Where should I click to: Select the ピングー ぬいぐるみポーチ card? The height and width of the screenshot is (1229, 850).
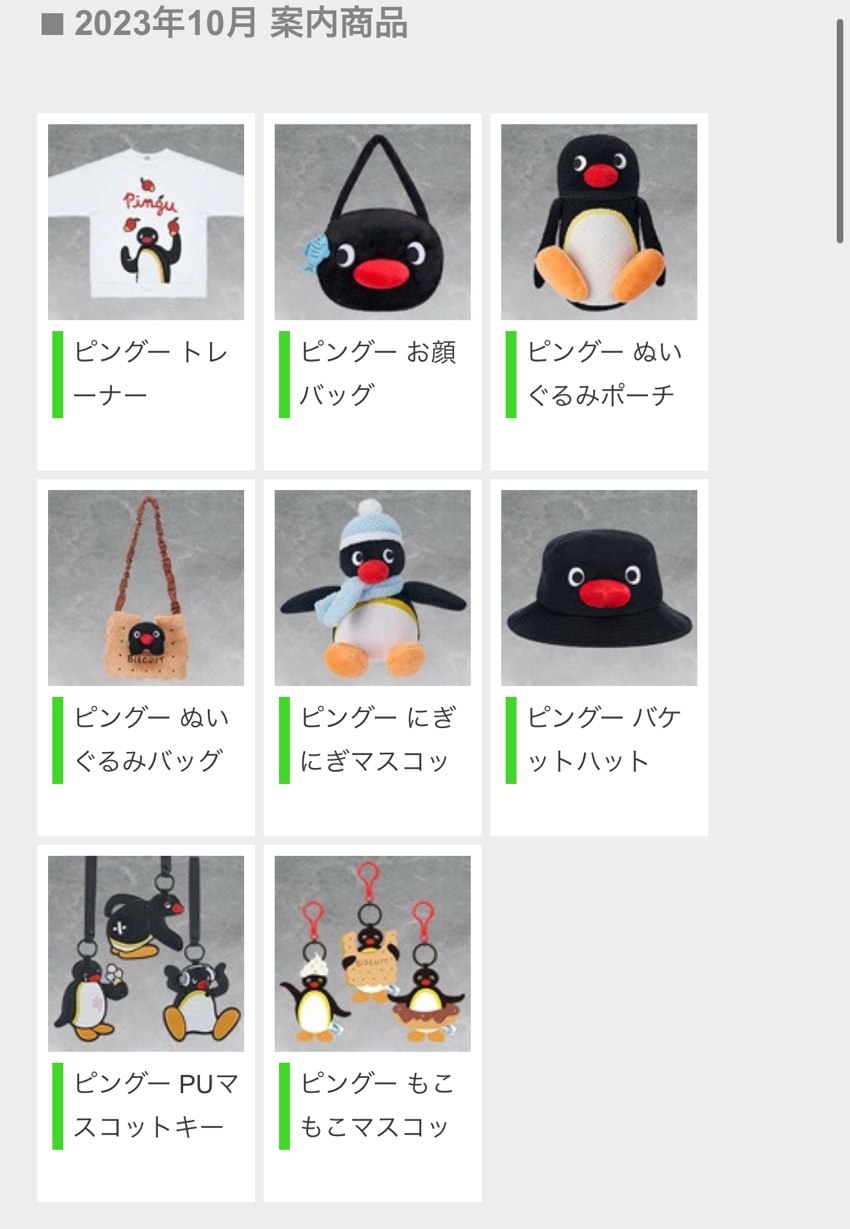(598, 222)
